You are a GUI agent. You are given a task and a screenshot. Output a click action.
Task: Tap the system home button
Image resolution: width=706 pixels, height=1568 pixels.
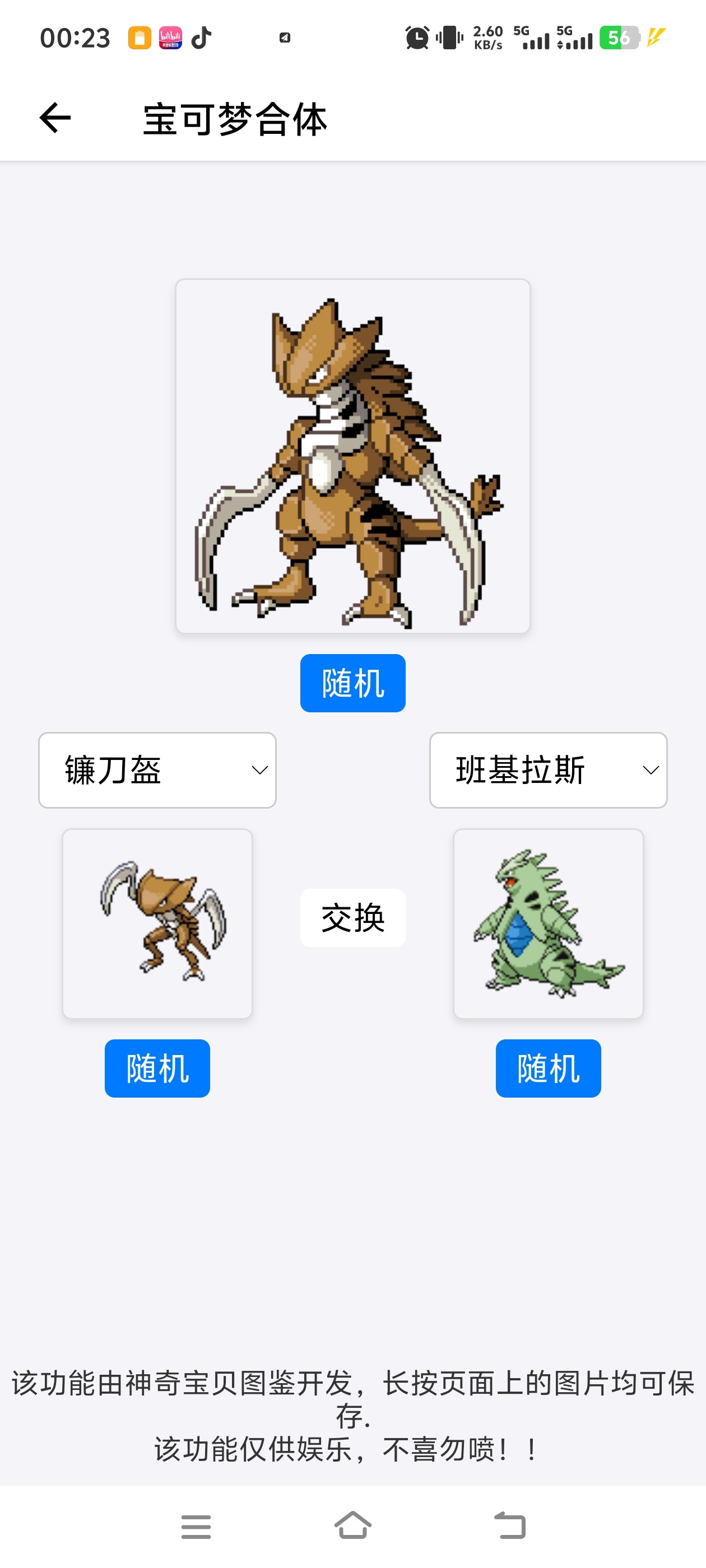(x=352, y=1526)
